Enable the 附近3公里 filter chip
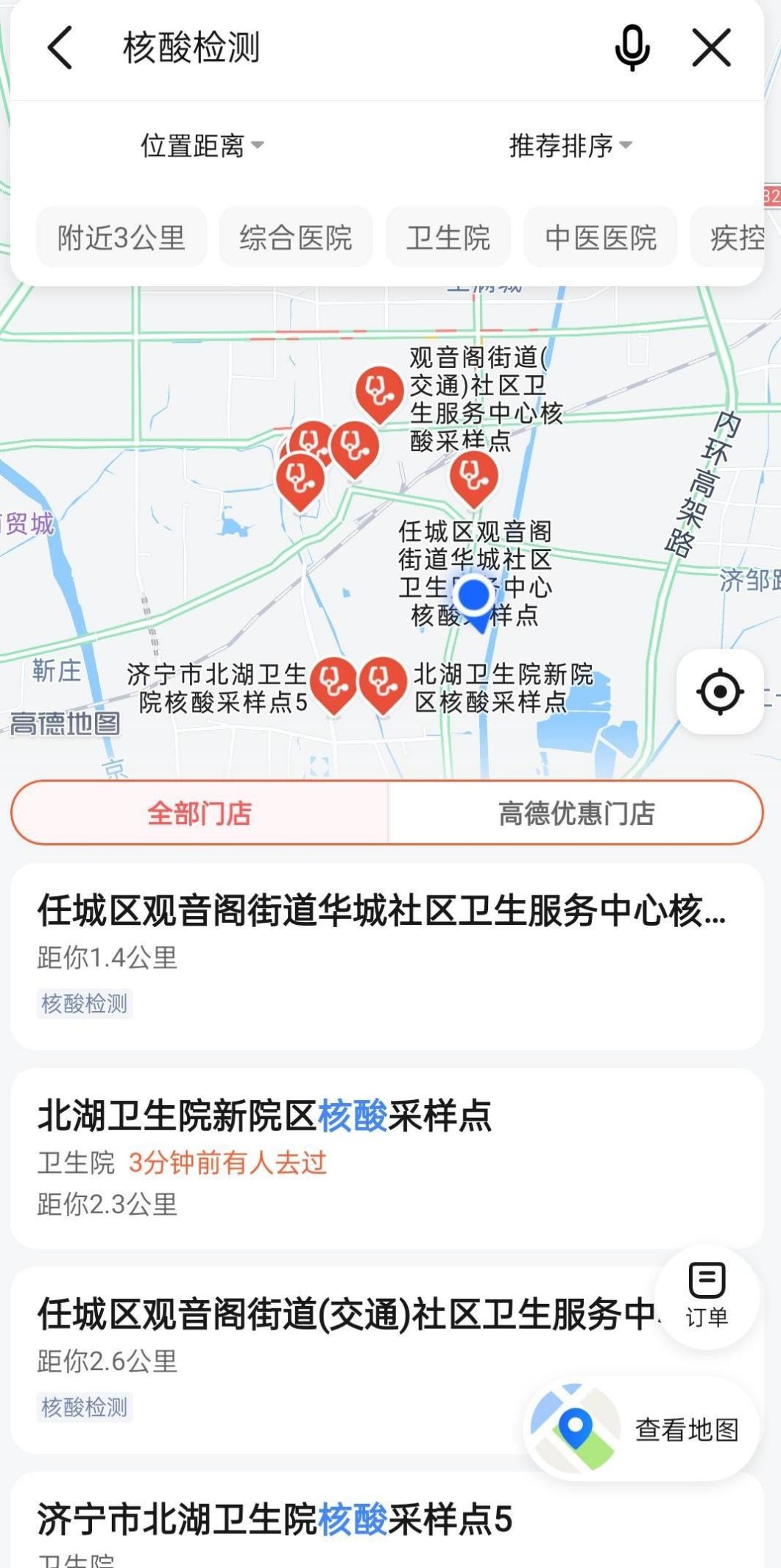This screenshot has width=781, height=1568. click(x=120, y=236)
